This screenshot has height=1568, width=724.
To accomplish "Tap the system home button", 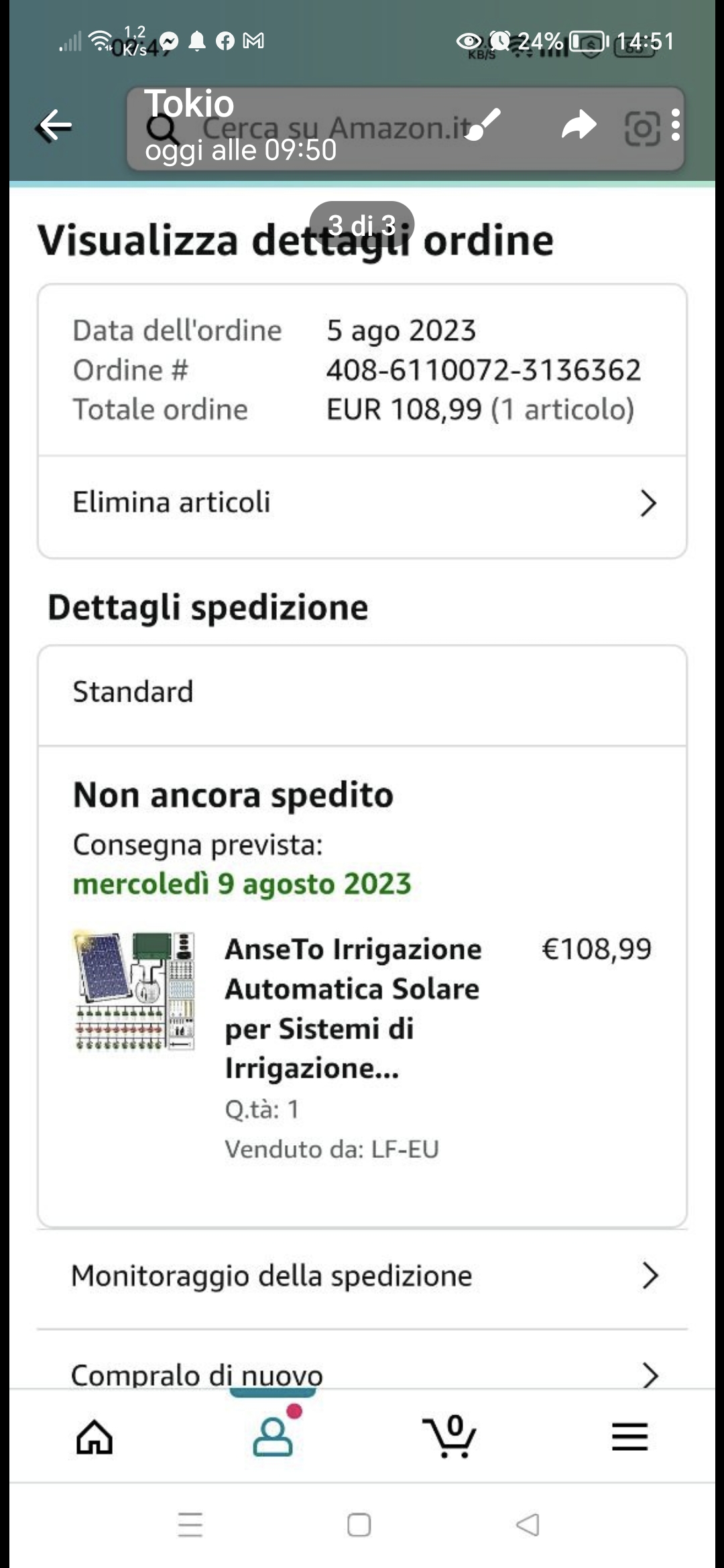I will point(359,1525).
